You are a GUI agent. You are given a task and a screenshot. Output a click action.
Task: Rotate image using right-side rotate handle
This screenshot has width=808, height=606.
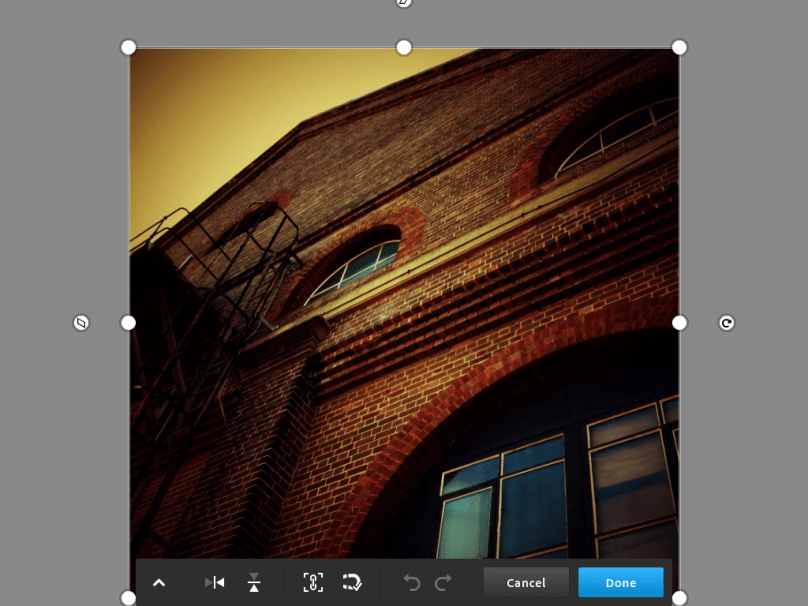[727, 322]
